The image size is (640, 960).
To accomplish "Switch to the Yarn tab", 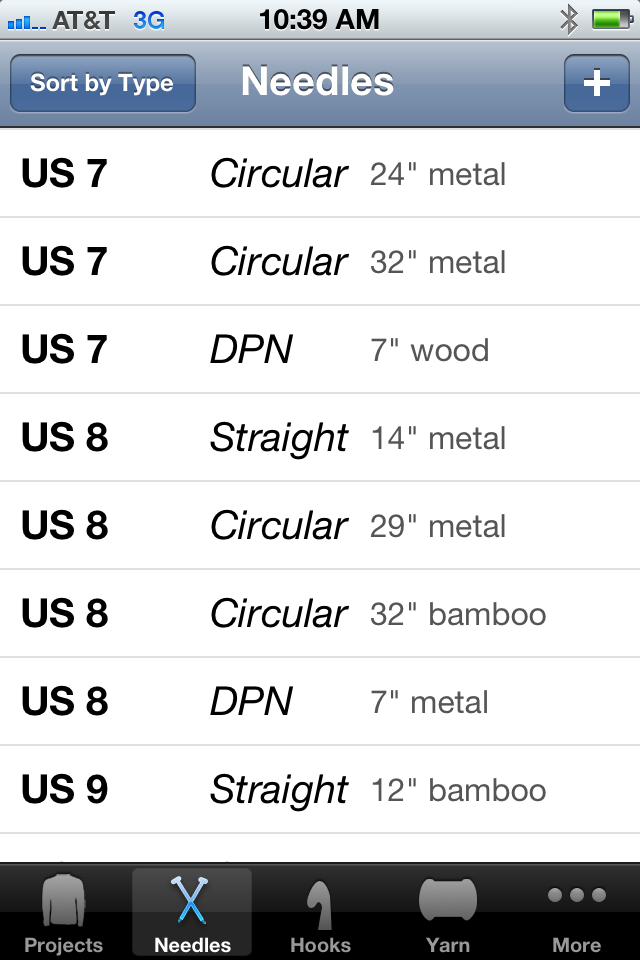I will pos(448,912).
